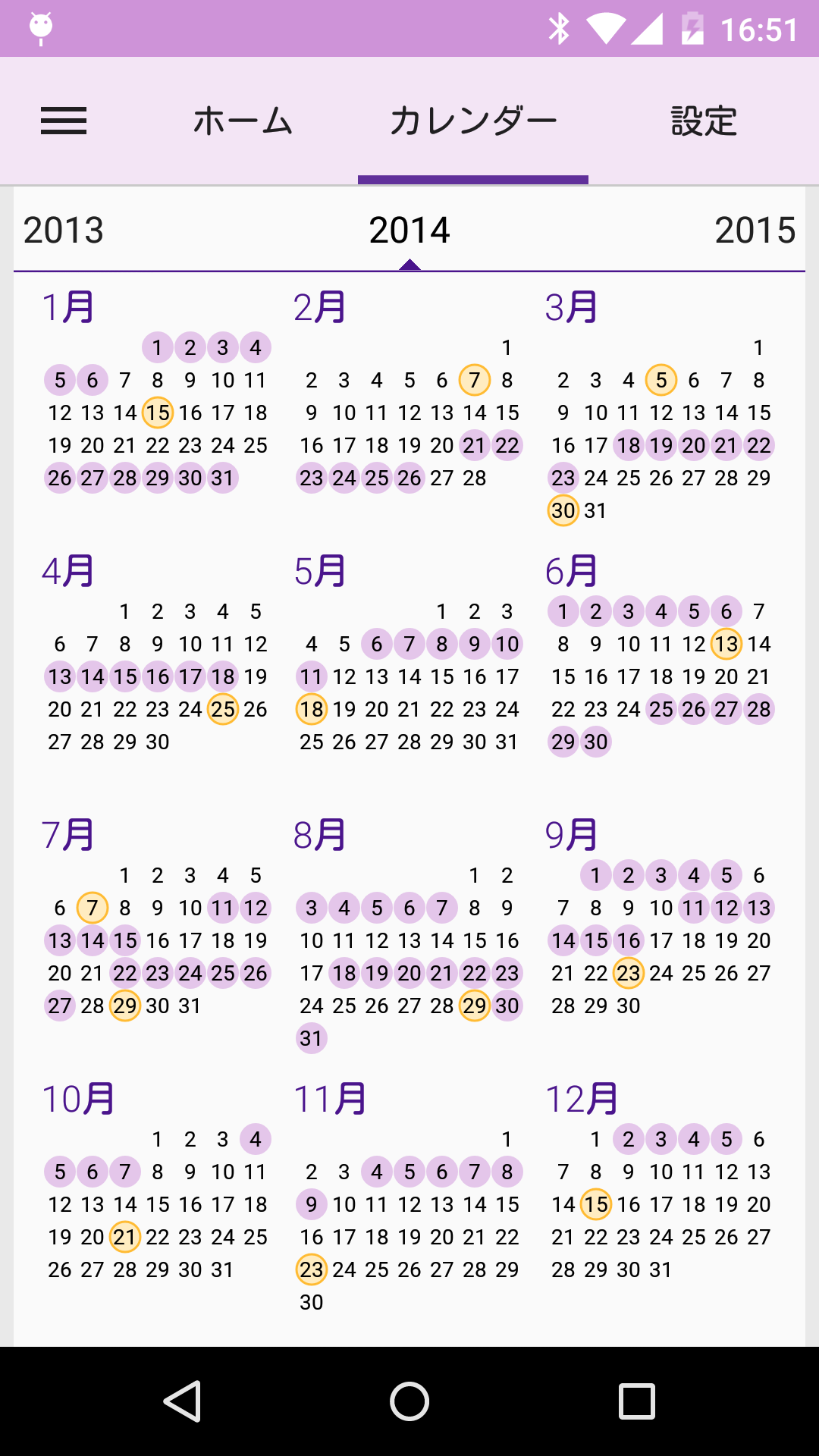
Task: Open the 3月 month calendar
Action: tap(572, 308)
